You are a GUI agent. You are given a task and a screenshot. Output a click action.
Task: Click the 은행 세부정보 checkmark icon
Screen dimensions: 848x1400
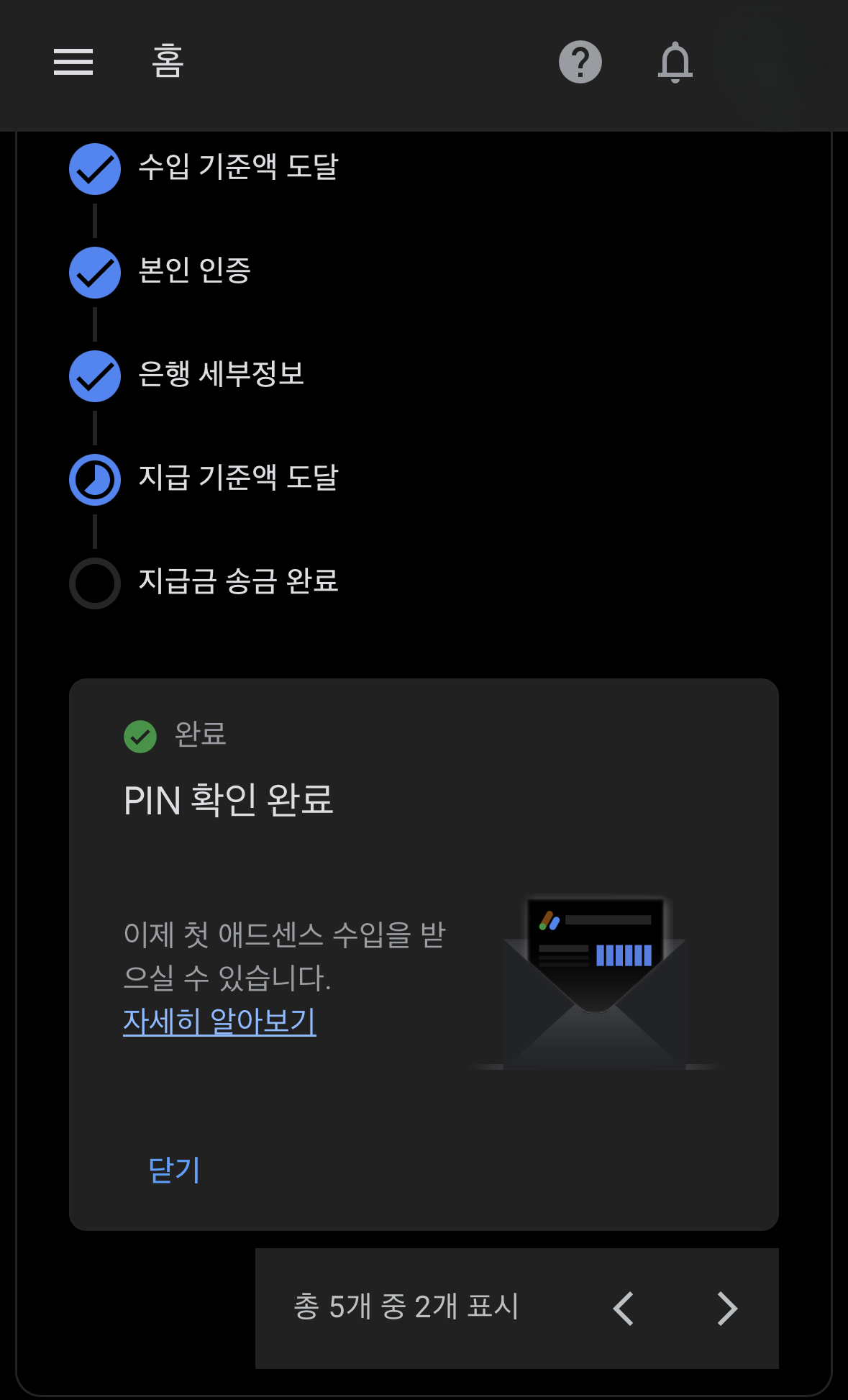(x=94, y=376)
